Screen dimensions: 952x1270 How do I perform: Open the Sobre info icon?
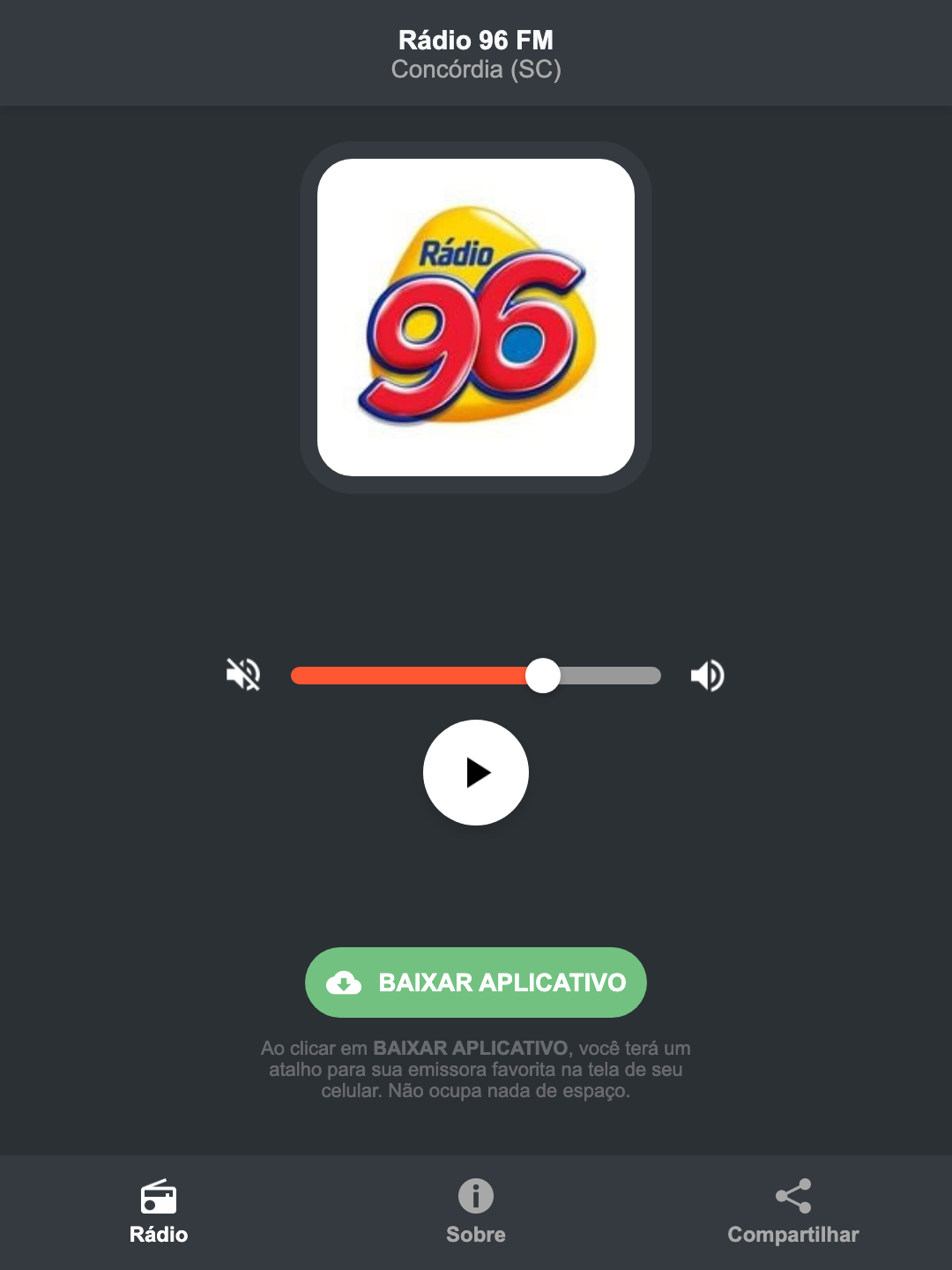(475, 1198)
